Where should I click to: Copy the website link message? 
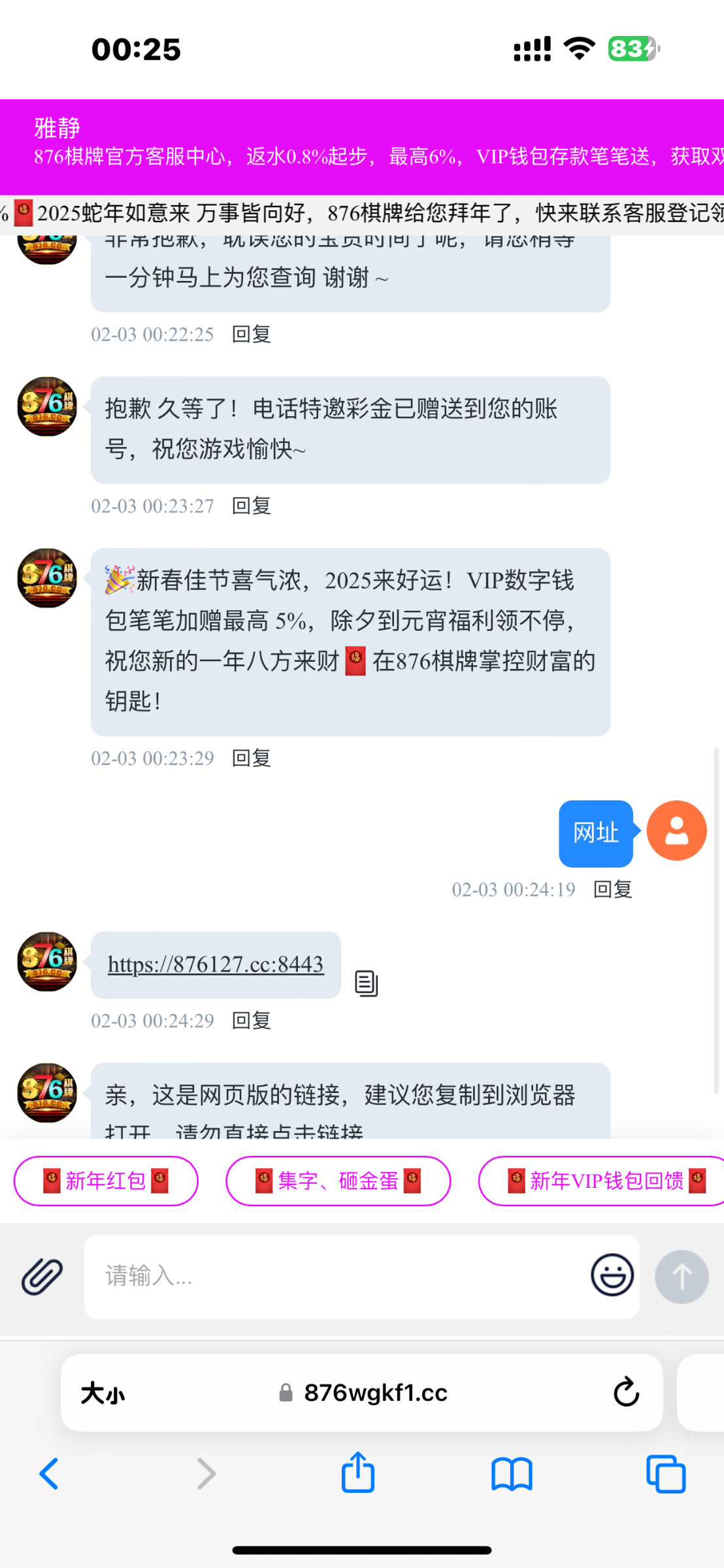[x=367, y=983]
